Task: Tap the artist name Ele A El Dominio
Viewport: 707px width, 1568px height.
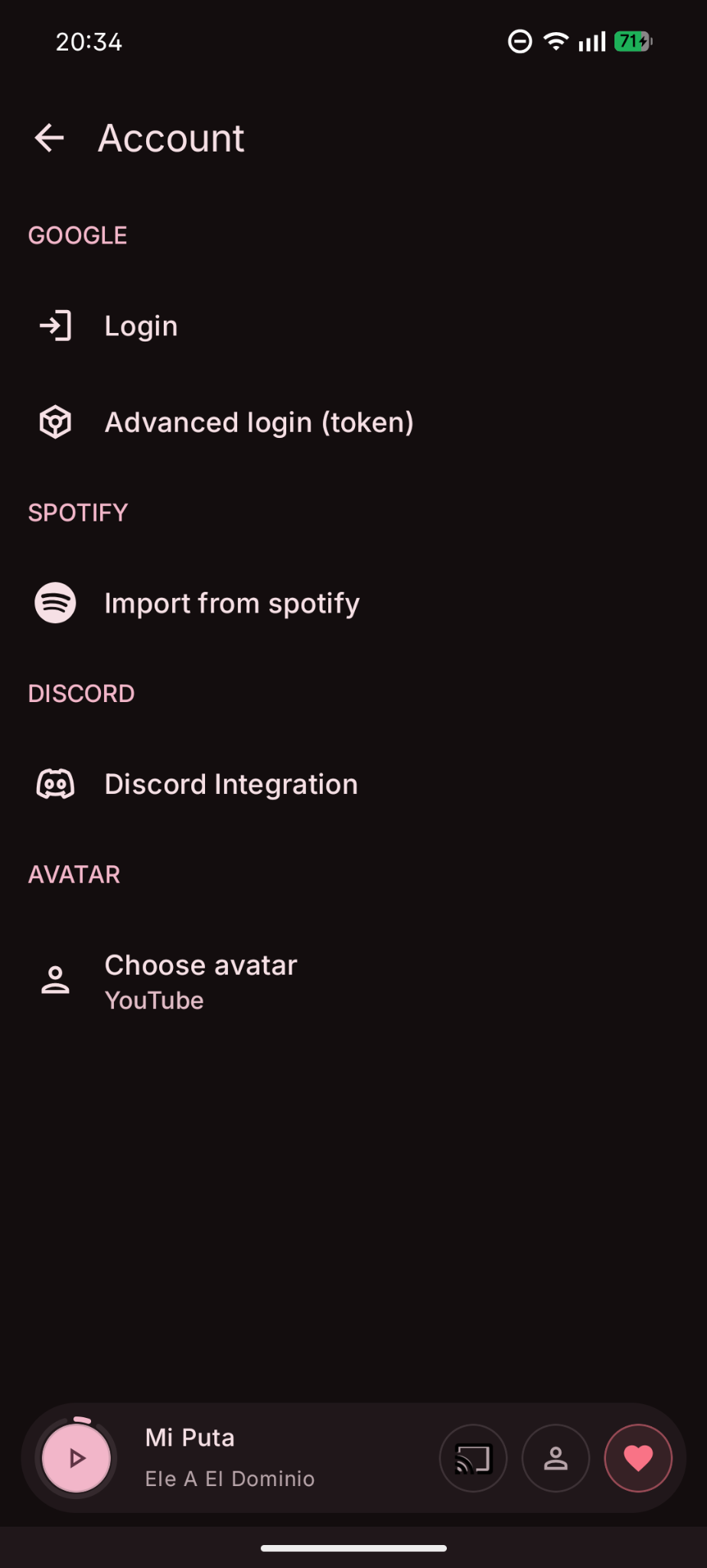Action: (229, 1478)
